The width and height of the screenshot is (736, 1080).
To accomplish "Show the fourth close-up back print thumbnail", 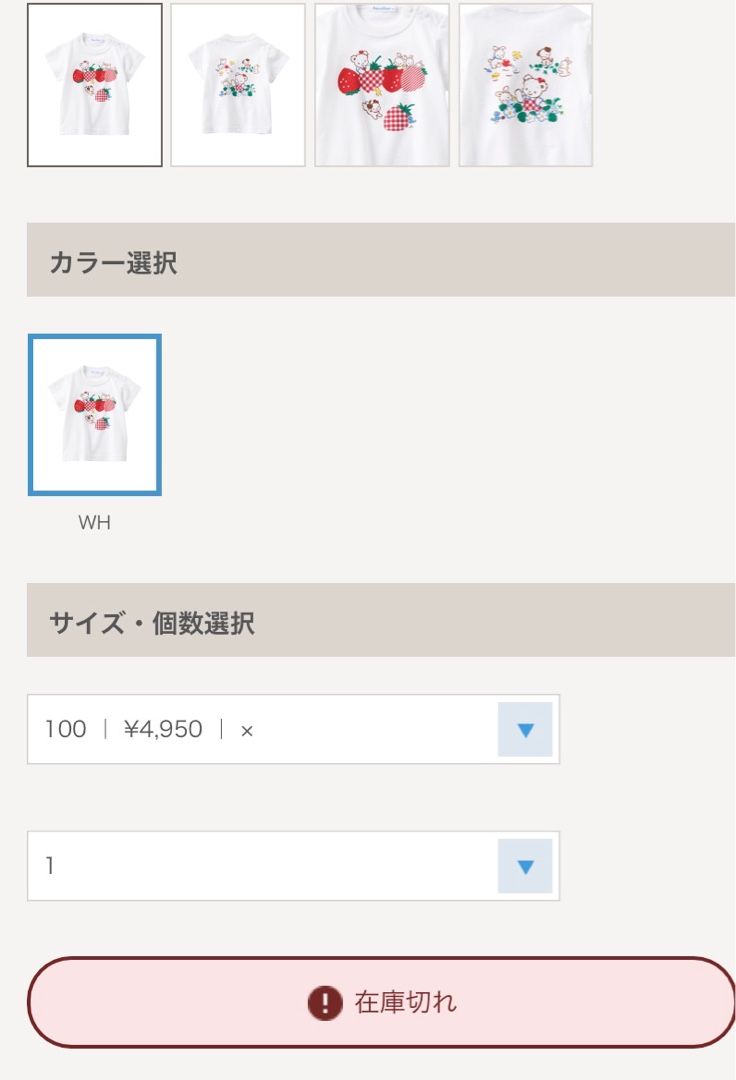I will coord(526,85).
